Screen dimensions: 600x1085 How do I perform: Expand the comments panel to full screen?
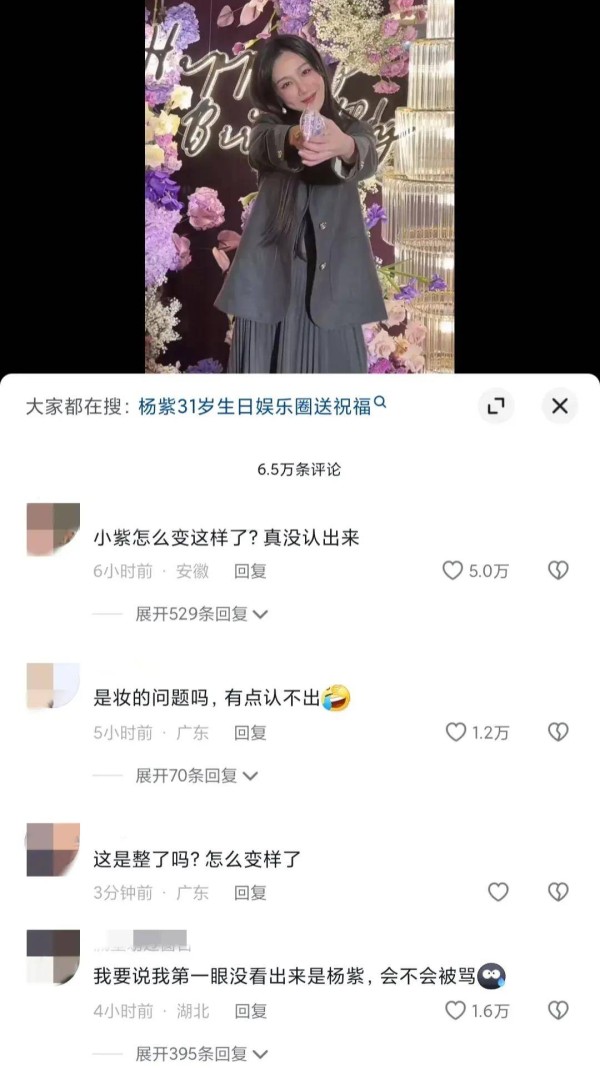click(496, 406)
